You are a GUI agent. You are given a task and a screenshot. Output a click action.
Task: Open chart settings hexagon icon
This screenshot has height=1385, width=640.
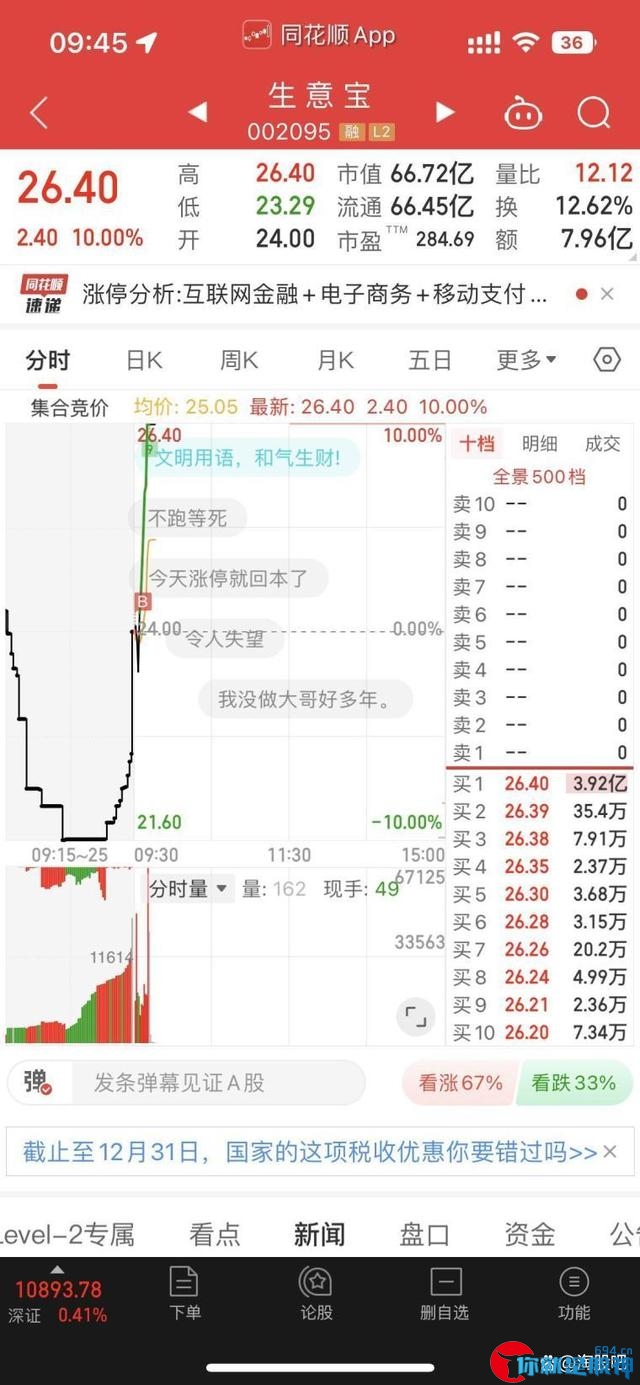pos(607,360)
